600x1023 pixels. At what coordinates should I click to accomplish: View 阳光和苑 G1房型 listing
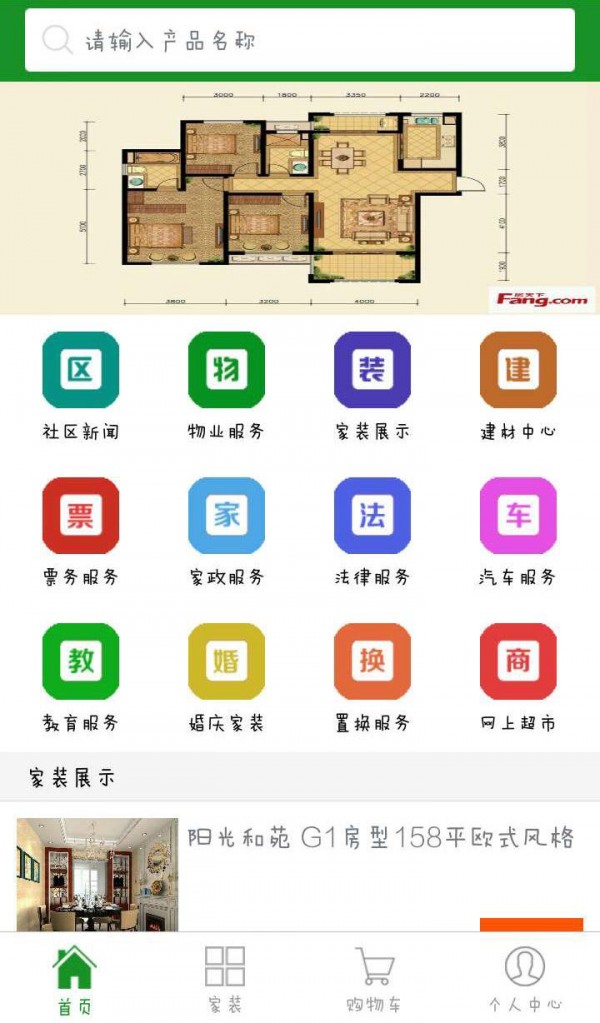[380, 838]
